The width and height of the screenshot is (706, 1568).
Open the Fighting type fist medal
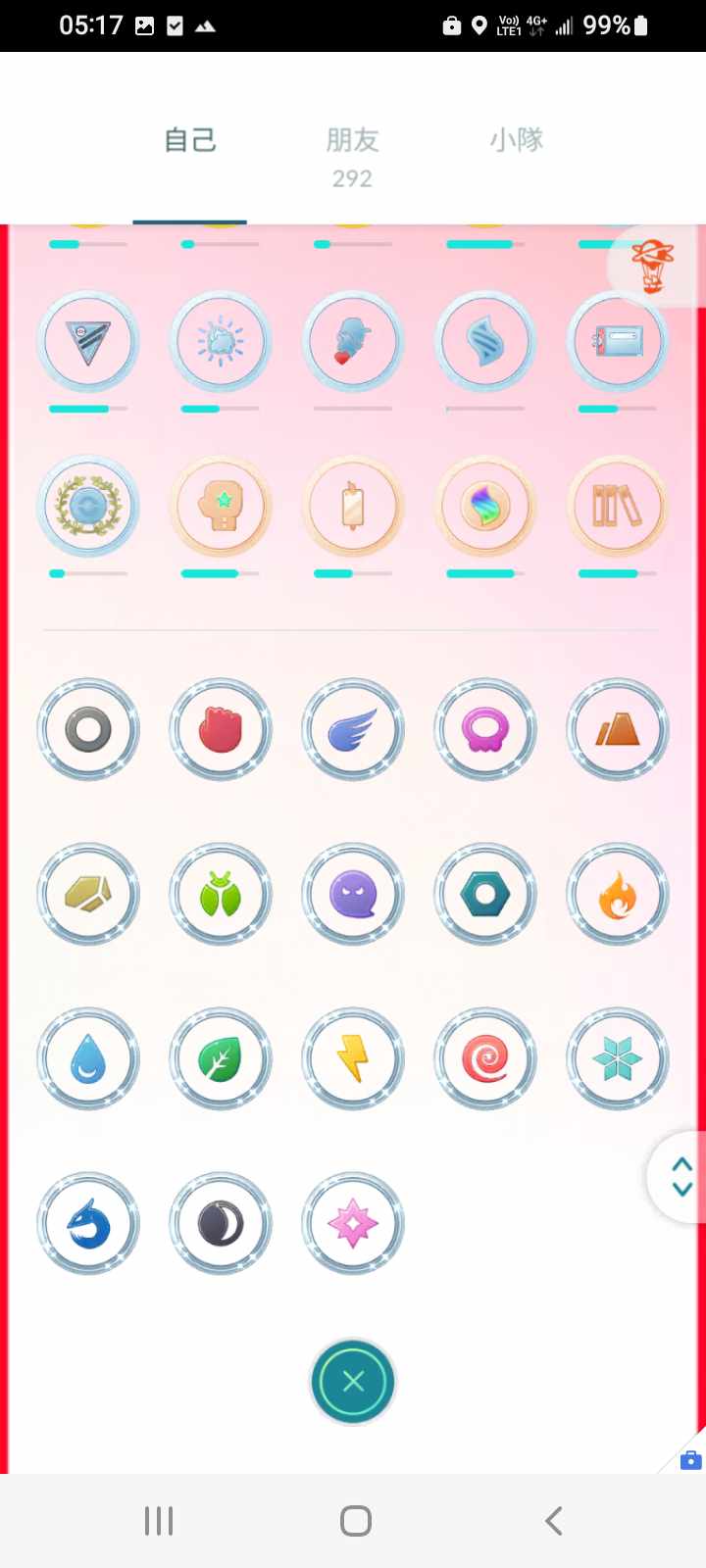[x=221, y=730]
